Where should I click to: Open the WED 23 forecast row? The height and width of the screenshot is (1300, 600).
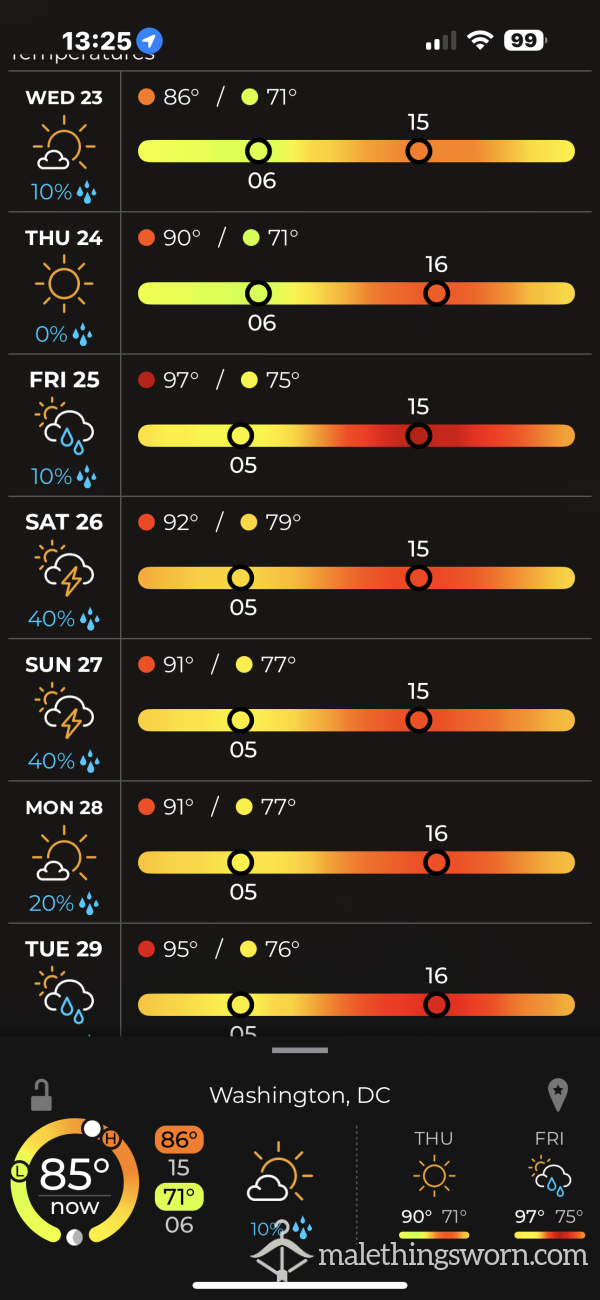click(300, 141)
